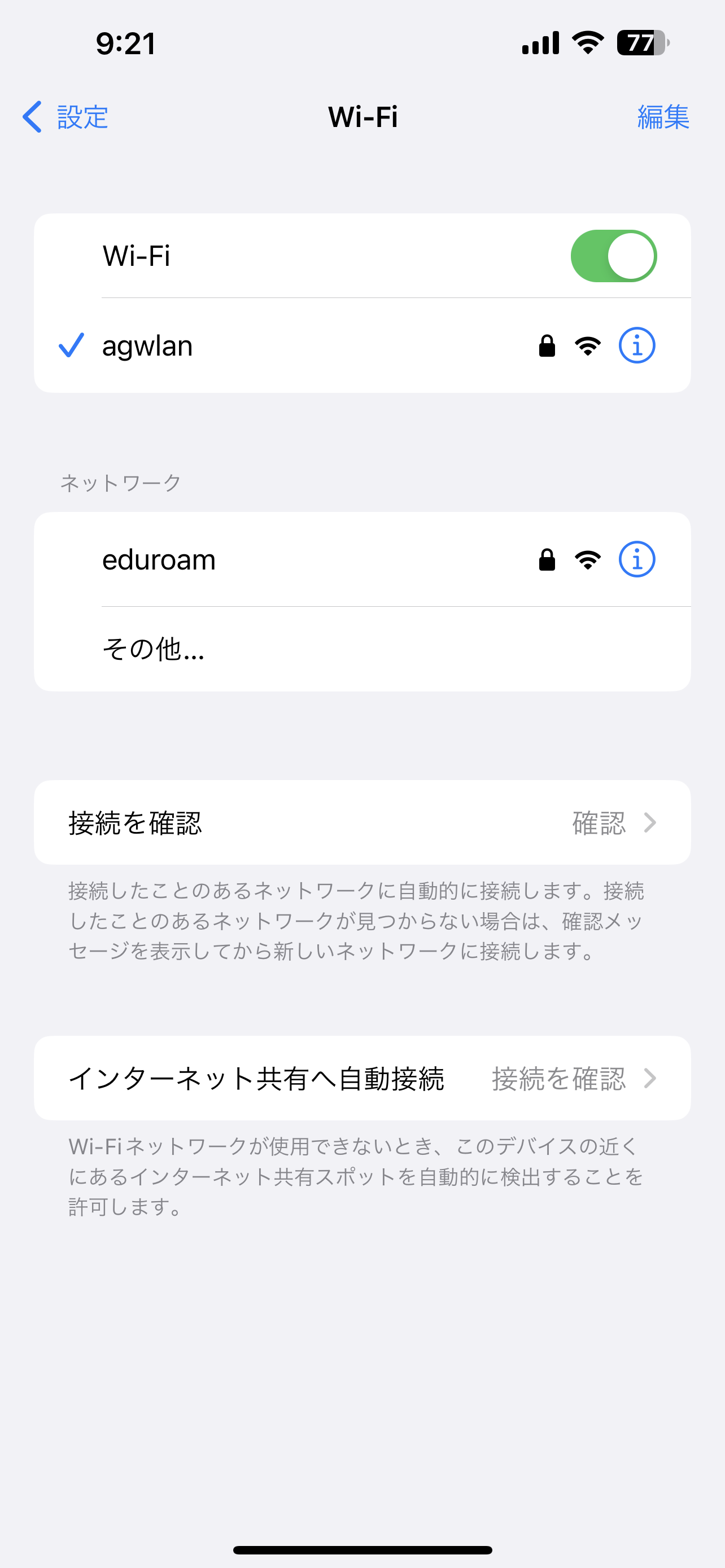
Task: Go back to 設定
Action: [65, 117]
